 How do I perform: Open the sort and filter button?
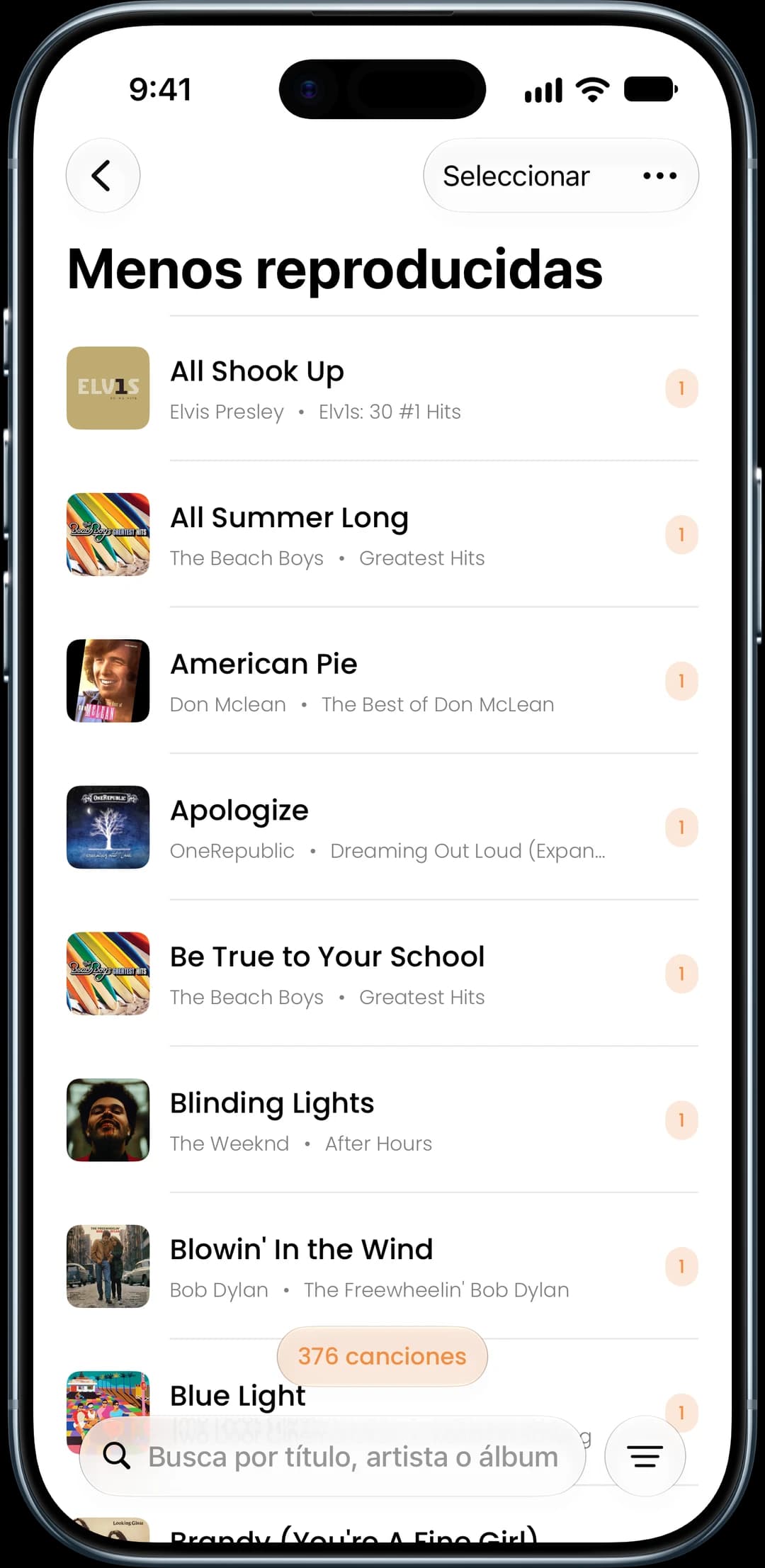[645, 1457]
